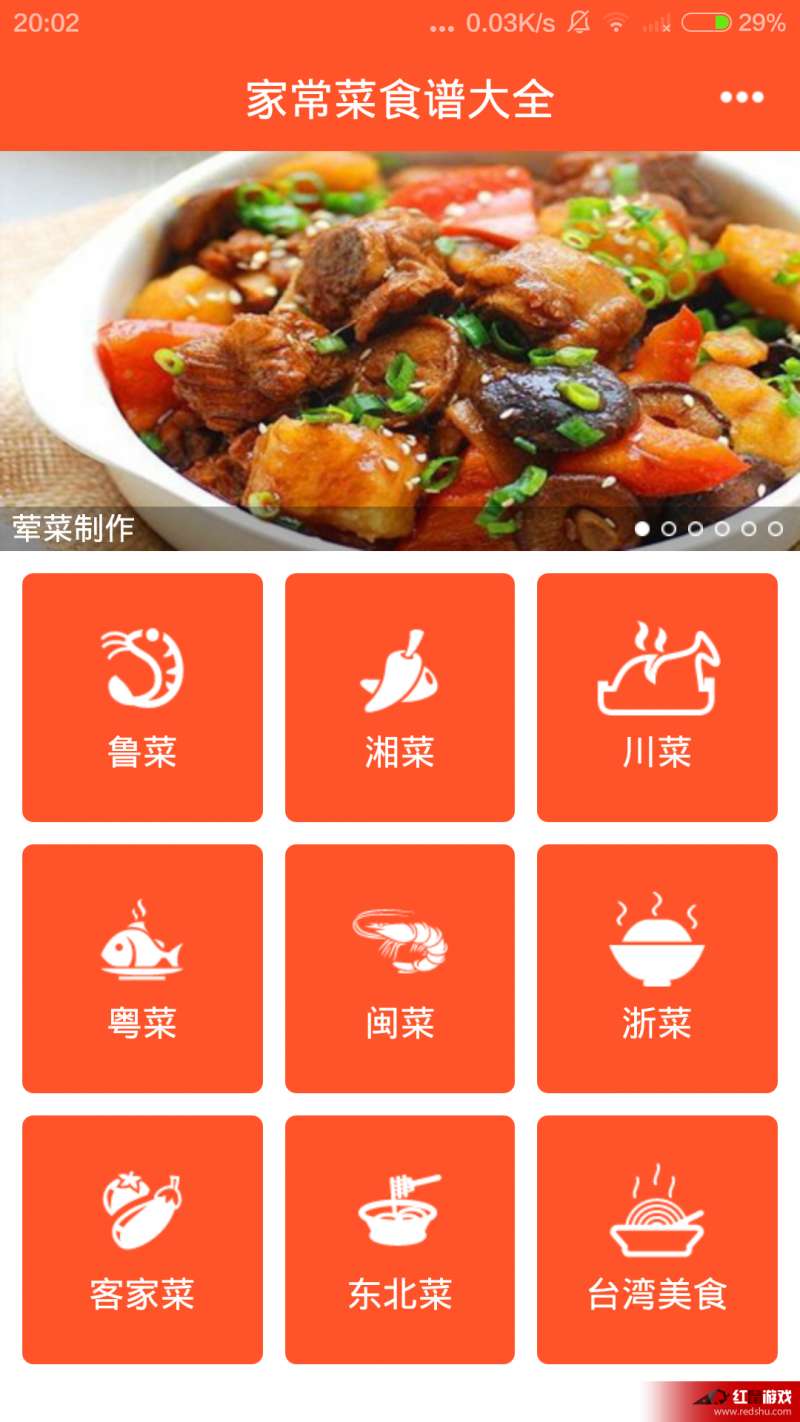Image resolution: width=800 pixels, height=1422 pixels.
Task: Browse 台湾美食 recipes
Action: (657, 1239)
